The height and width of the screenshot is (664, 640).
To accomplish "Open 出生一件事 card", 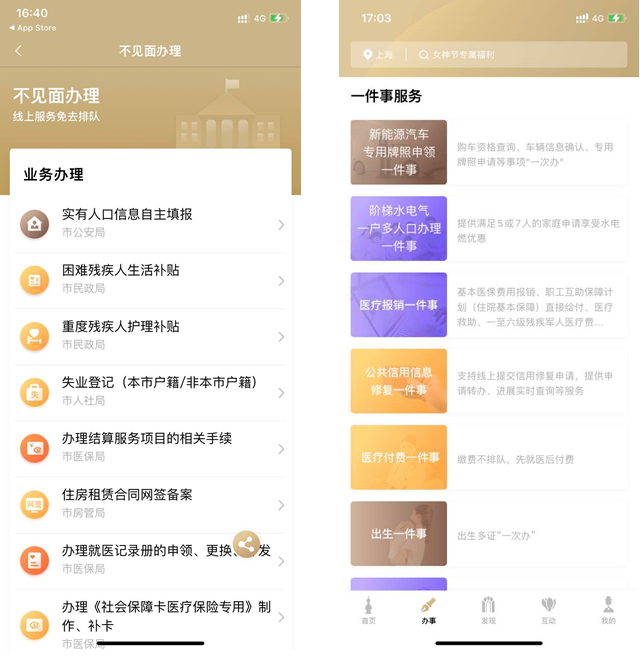I will pos(399,533).
